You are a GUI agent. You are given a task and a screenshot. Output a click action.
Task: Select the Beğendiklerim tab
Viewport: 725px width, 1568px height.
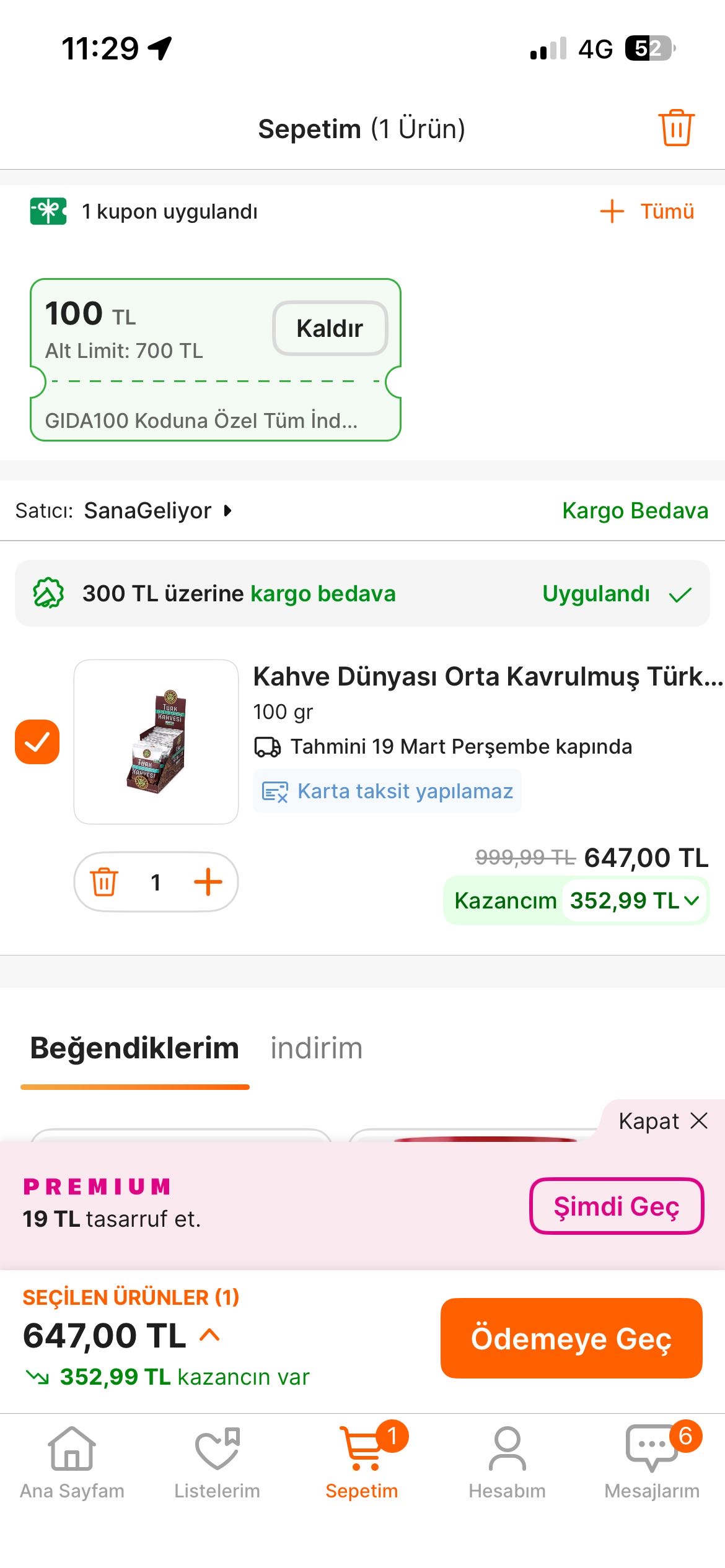pyautogui.click(x=134, y=1048)
